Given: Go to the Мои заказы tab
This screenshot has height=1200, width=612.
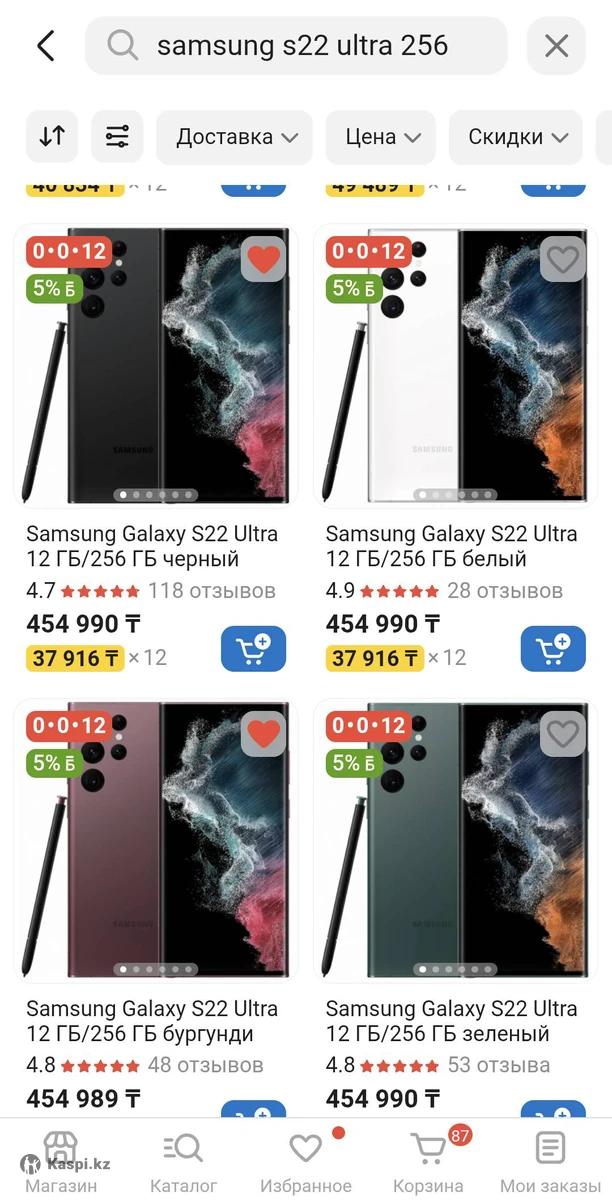Looking at the screenshot, I should pyautogui.click(x=550, y=1162).
